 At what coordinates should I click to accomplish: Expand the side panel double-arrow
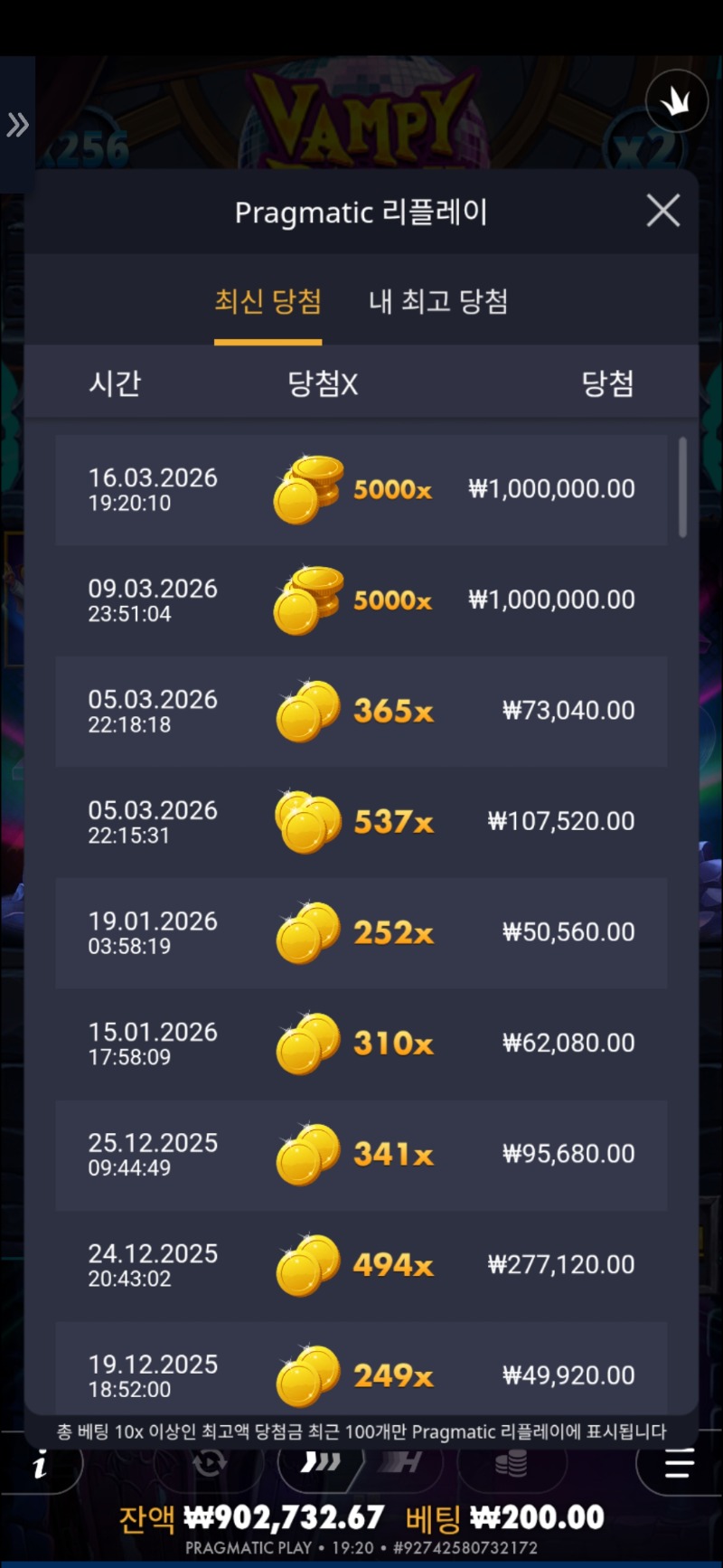click(17, 125)
